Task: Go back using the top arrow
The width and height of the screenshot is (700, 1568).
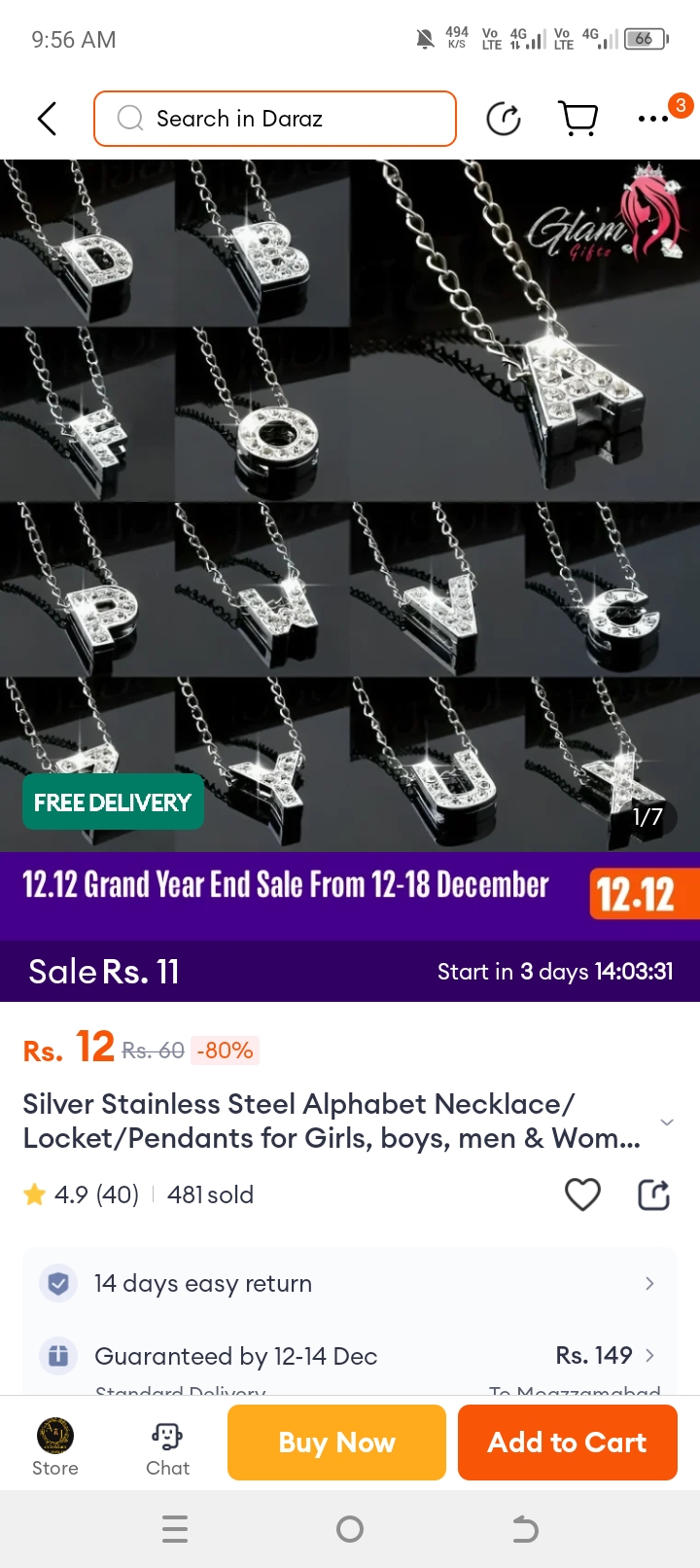Action: click(47, 119)
